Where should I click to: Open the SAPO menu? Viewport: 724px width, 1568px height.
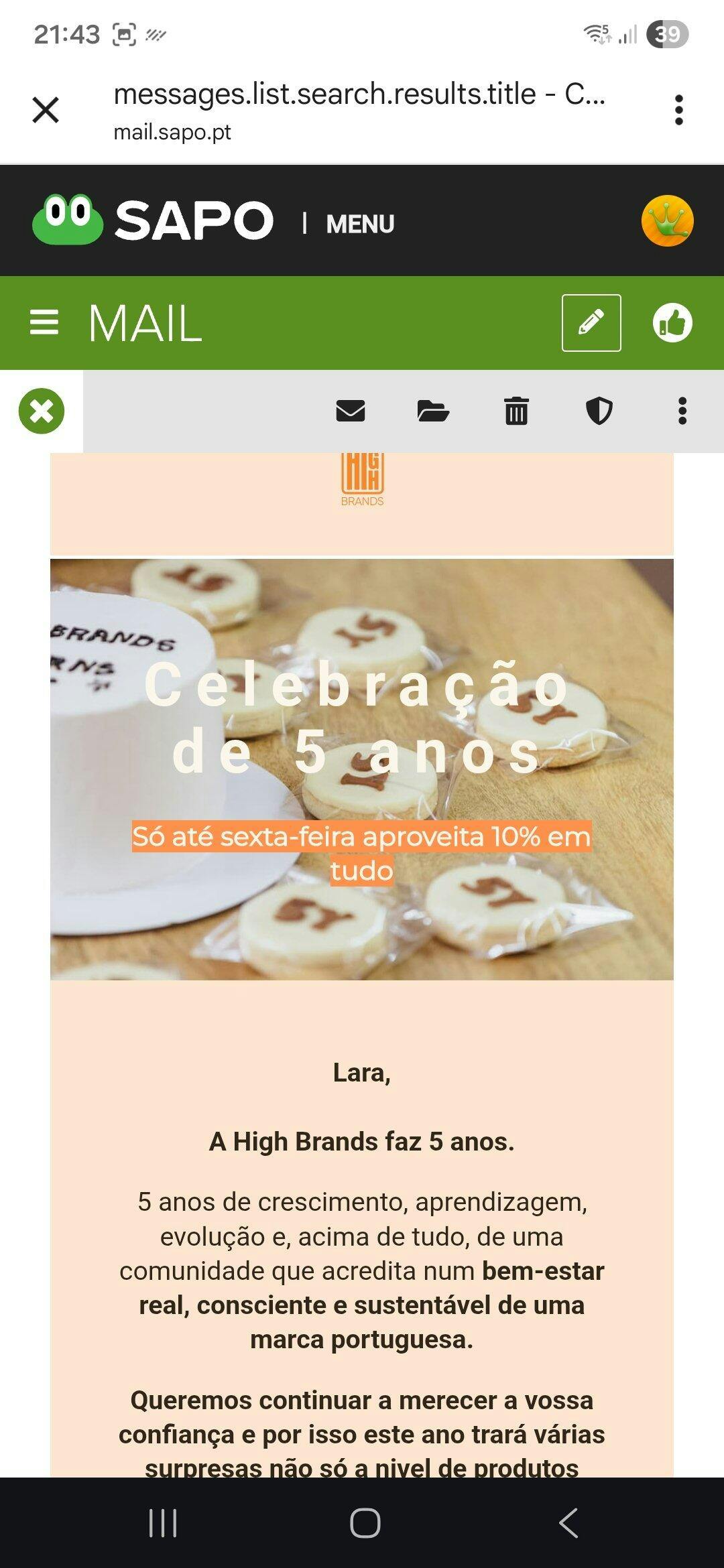tap(360, 224)
